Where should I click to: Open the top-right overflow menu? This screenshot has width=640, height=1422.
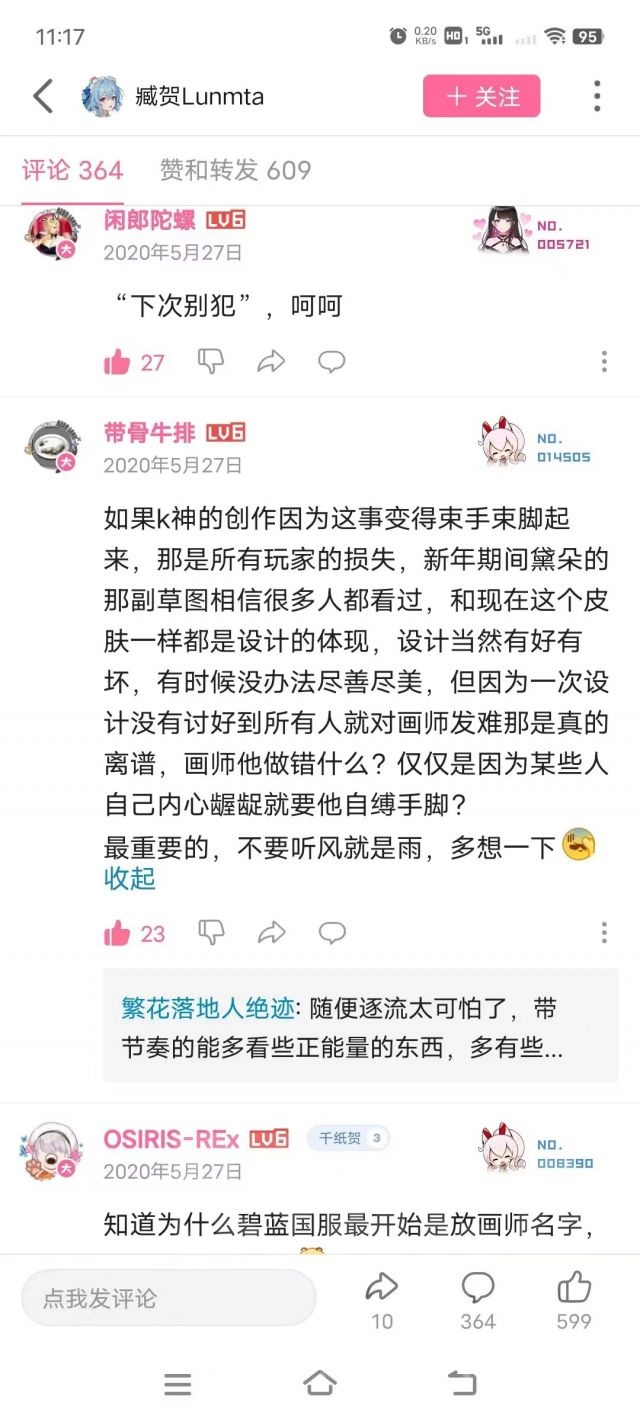coord(597,97)
